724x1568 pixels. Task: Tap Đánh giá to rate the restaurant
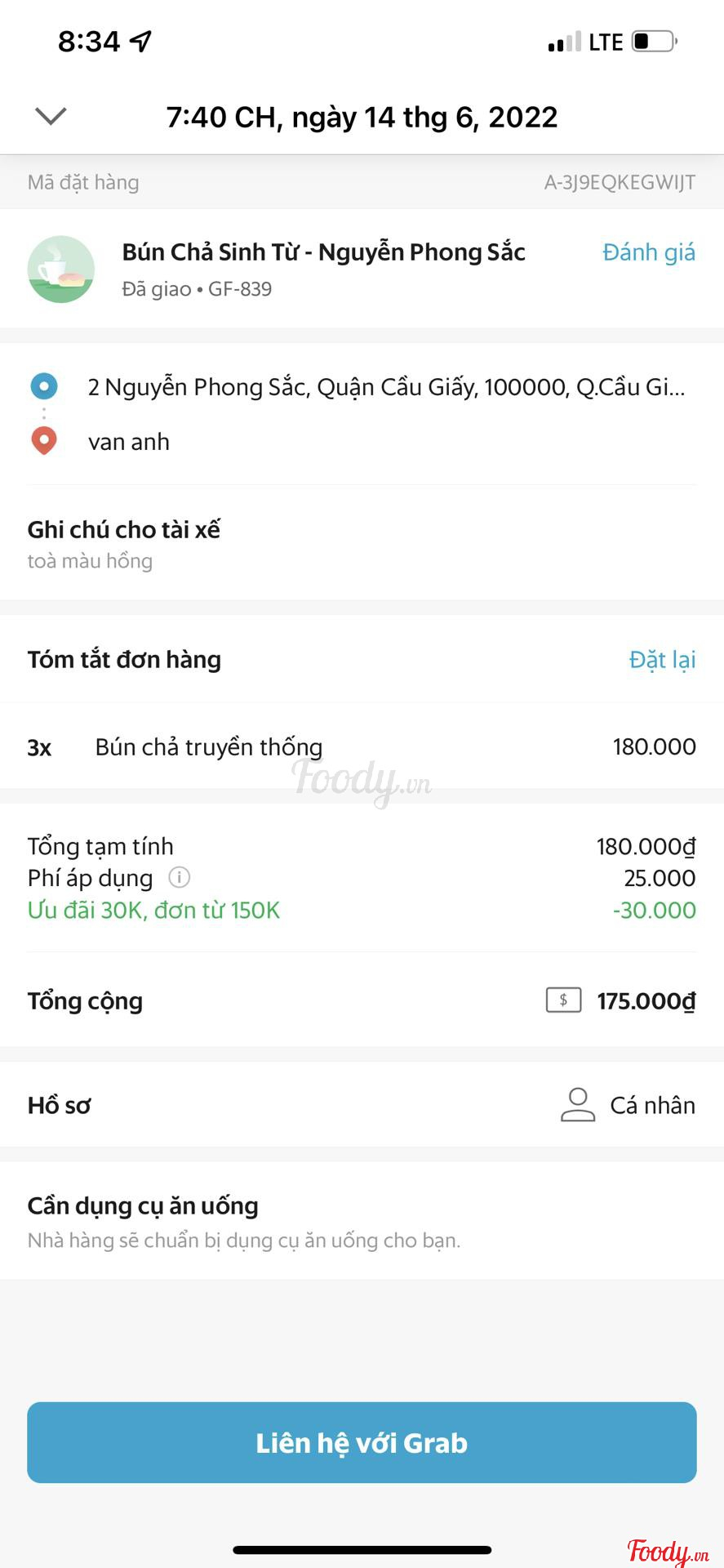[x=648, y=252]
